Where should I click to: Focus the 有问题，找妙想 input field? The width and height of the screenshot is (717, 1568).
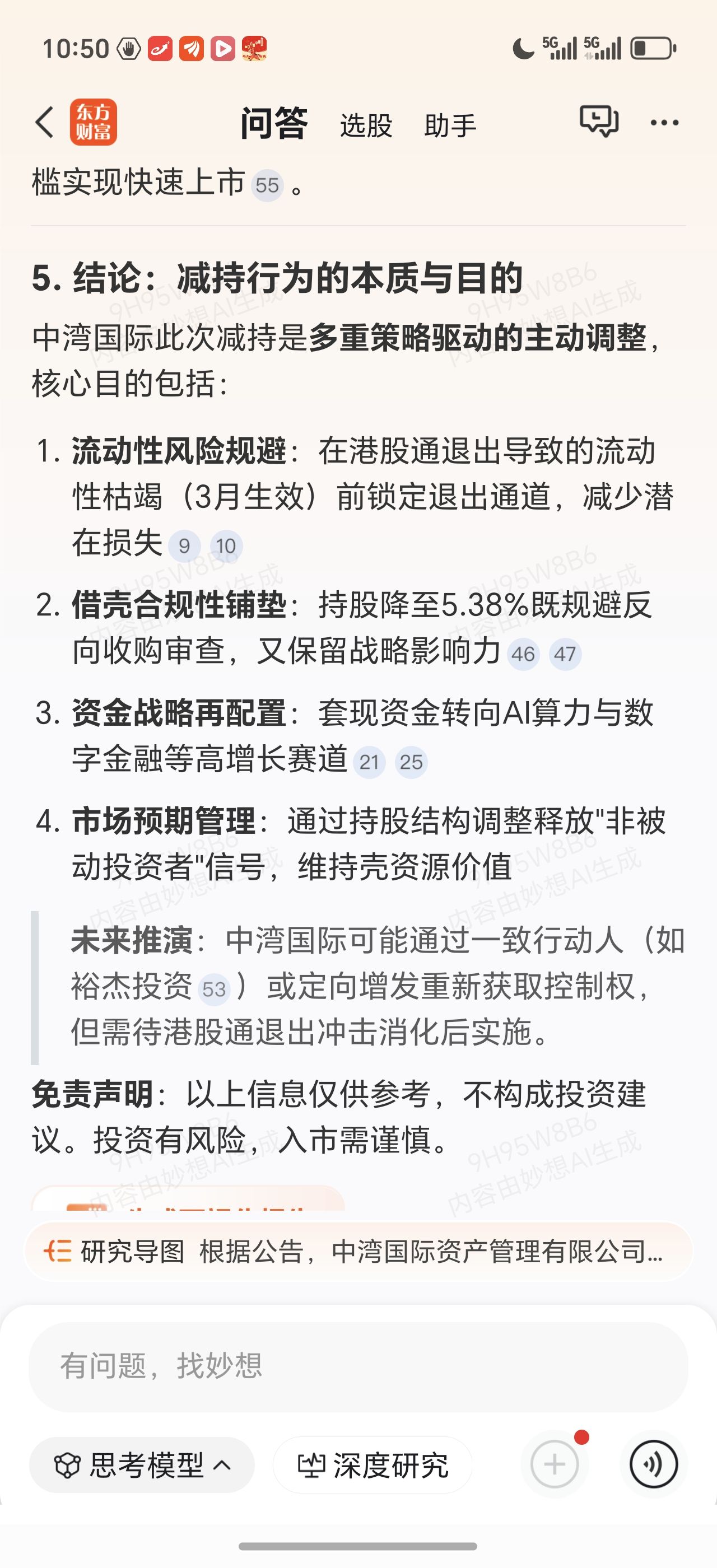358,1366
